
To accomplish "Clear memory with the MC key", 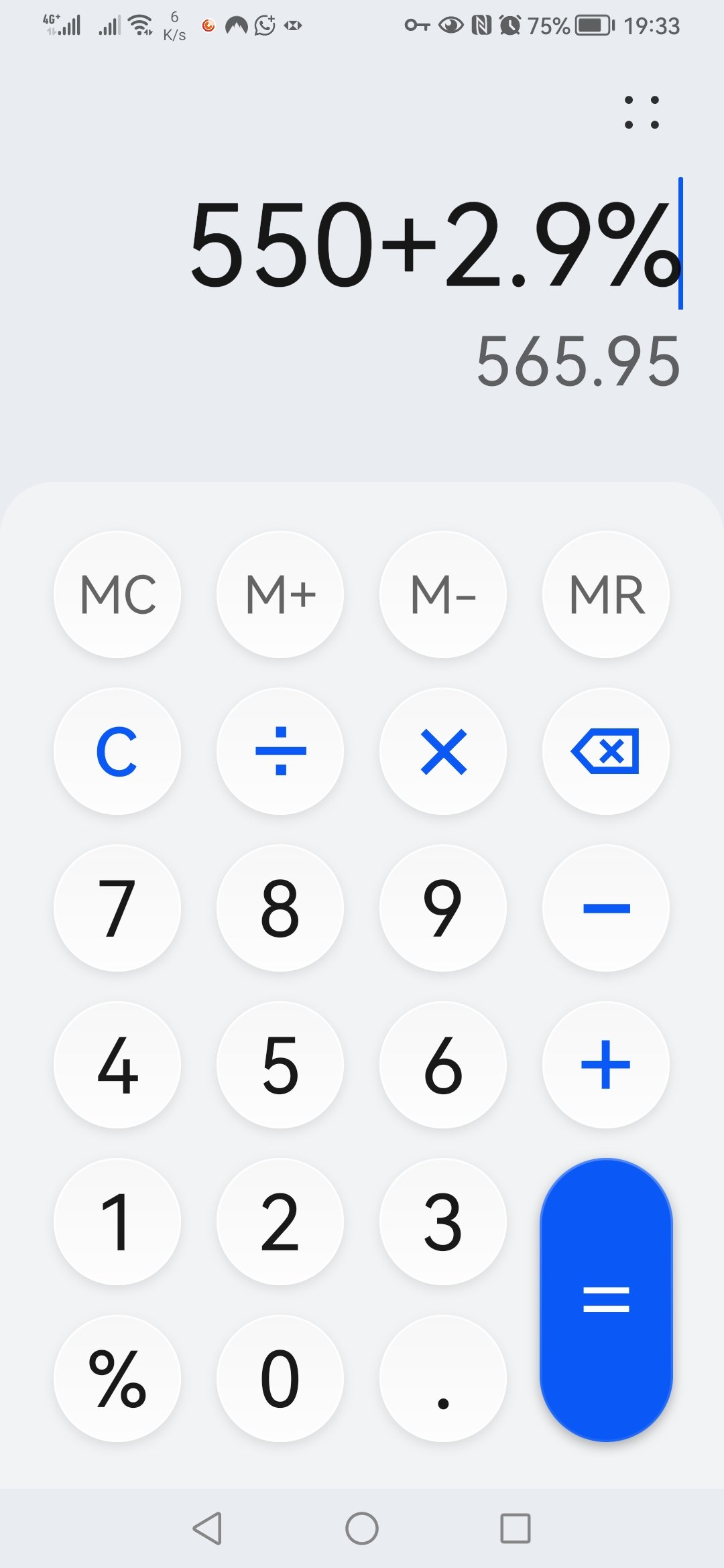I will (117, 594).
